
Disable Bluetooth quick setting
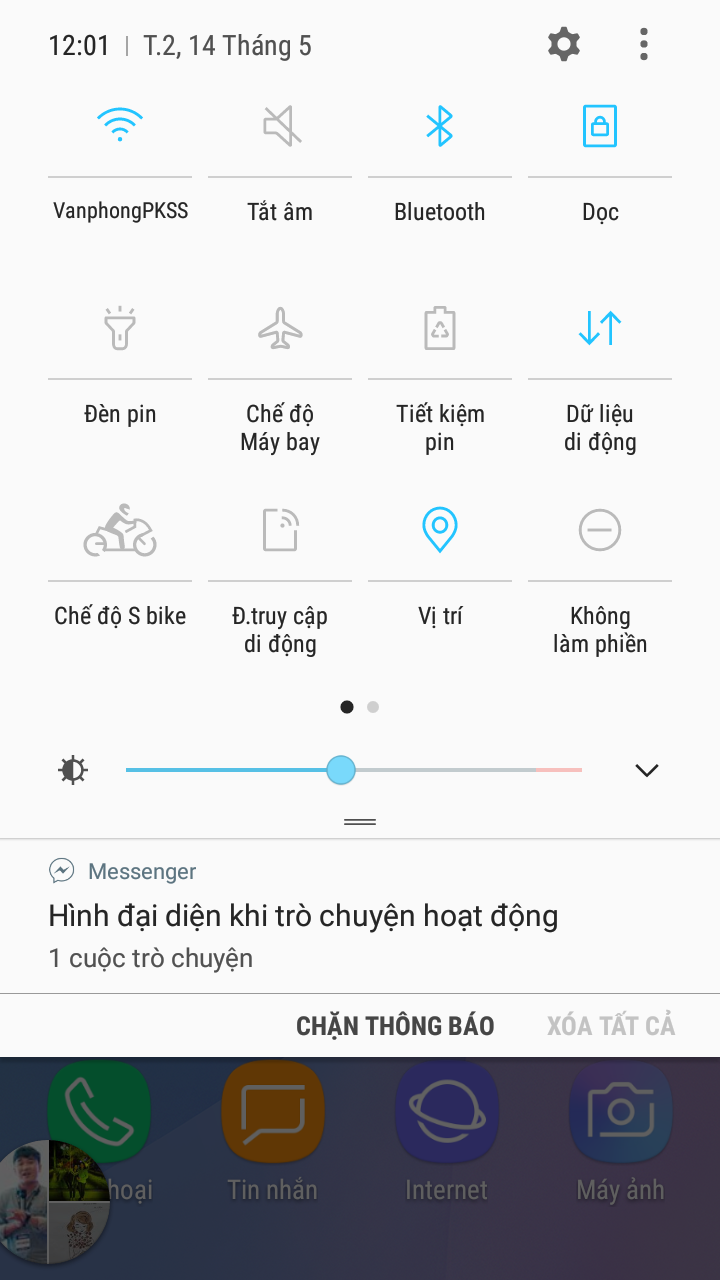point(440,127)
